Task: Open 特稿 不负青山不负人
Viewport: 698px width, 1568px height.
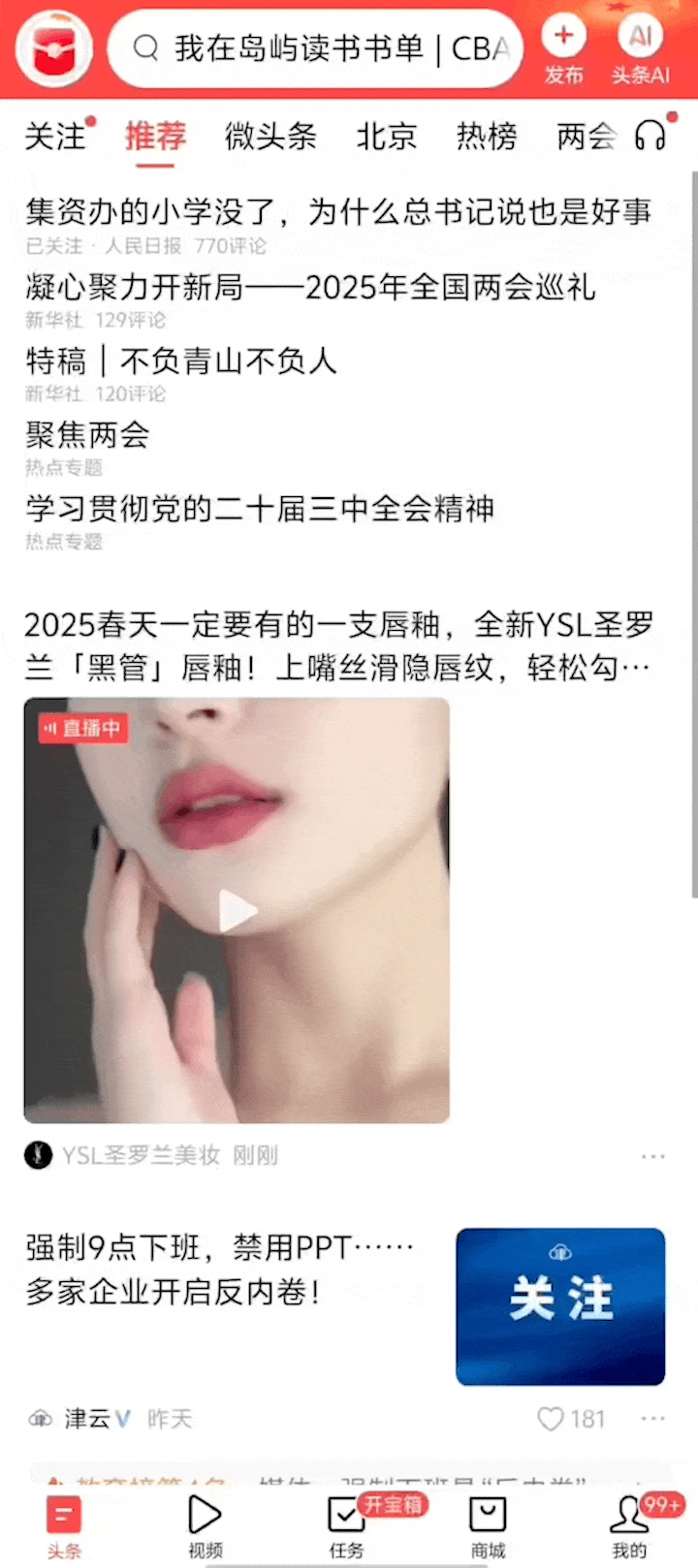Action: pos(180,361)
